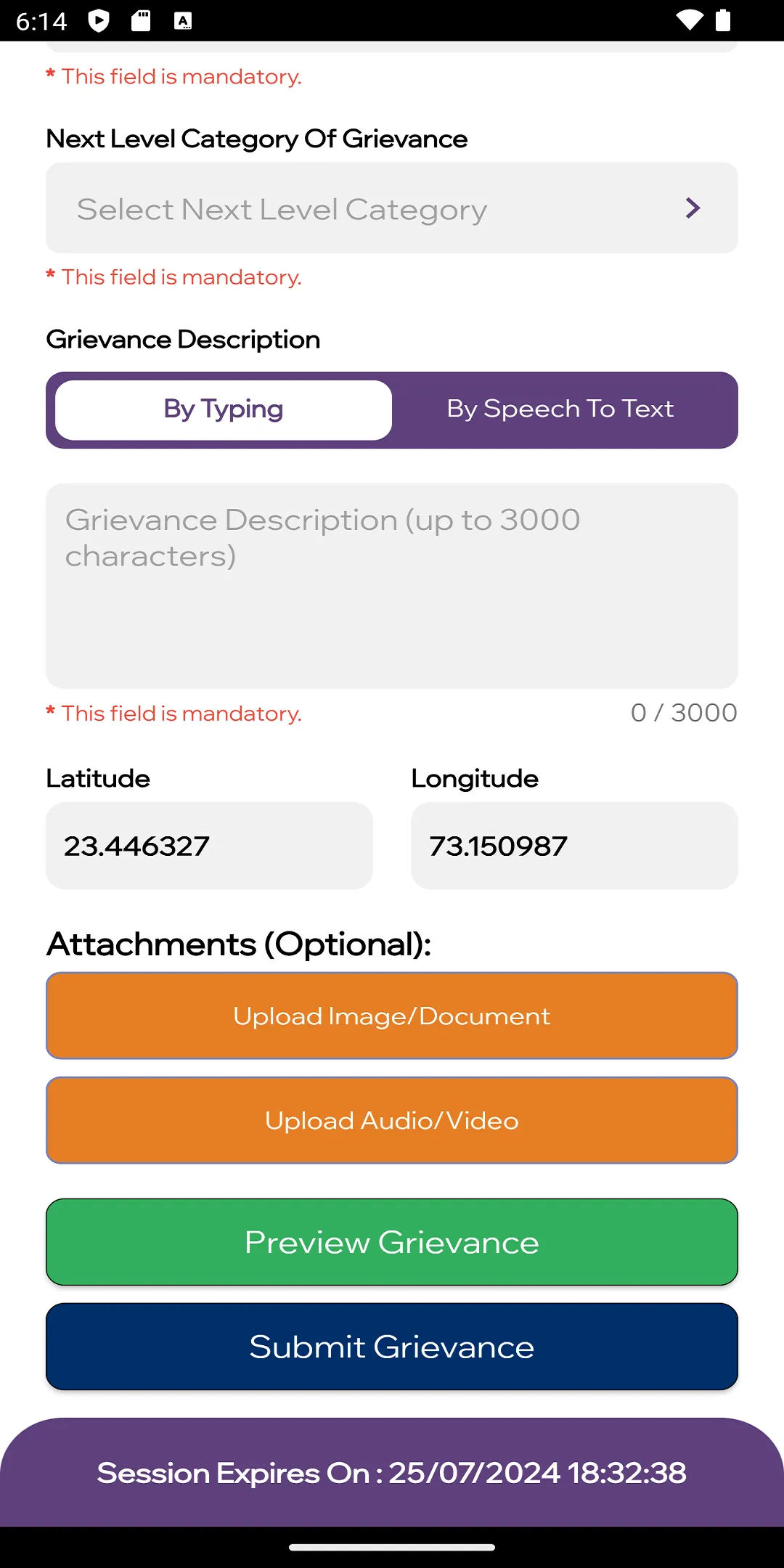Select the By Typing mode

pyautogui.click(x=221, y=409)
